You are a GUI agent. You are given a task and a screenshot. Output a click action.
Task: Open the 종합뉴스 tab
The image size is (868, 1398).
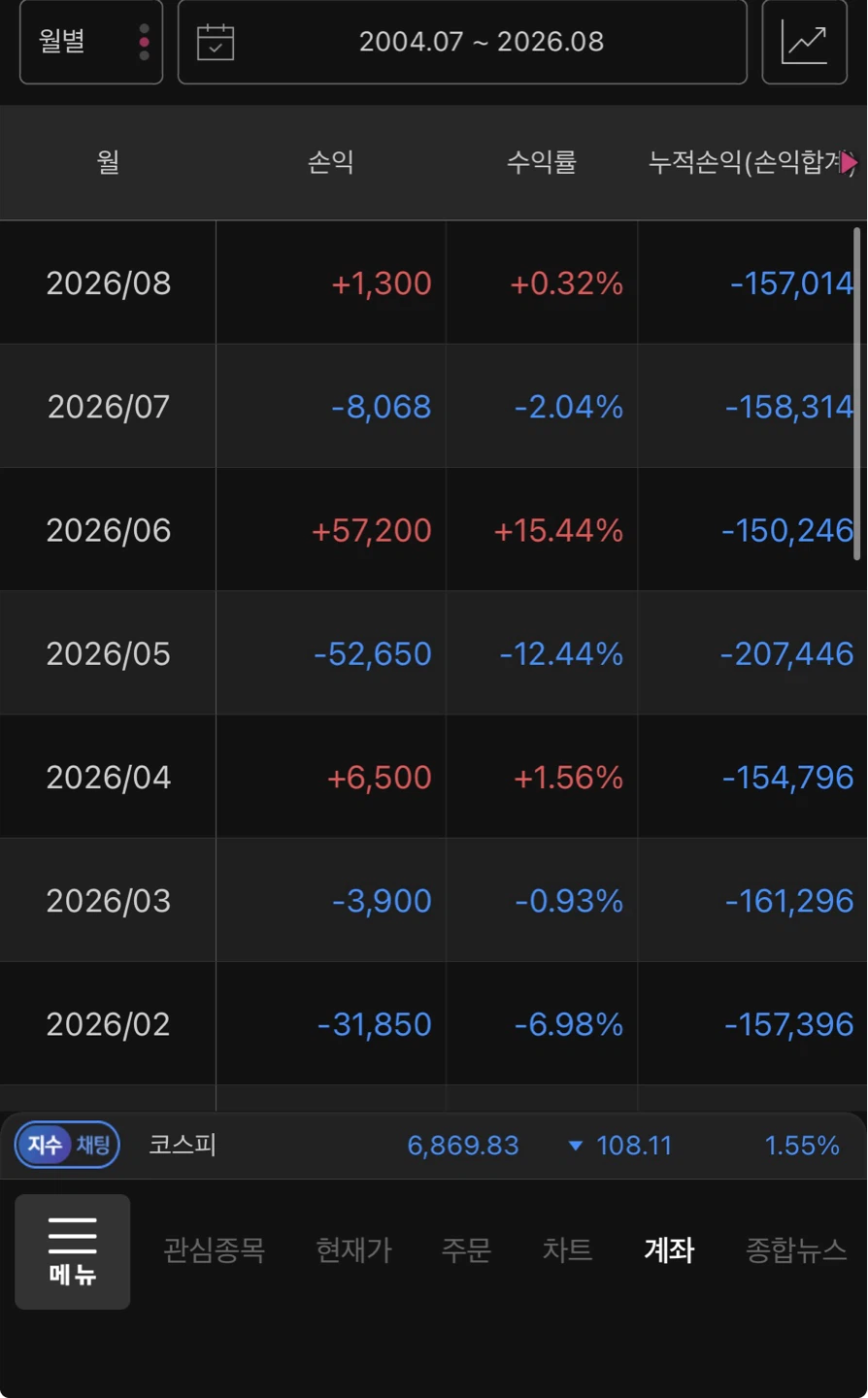pyautogui.click(x=796, y=1249)
